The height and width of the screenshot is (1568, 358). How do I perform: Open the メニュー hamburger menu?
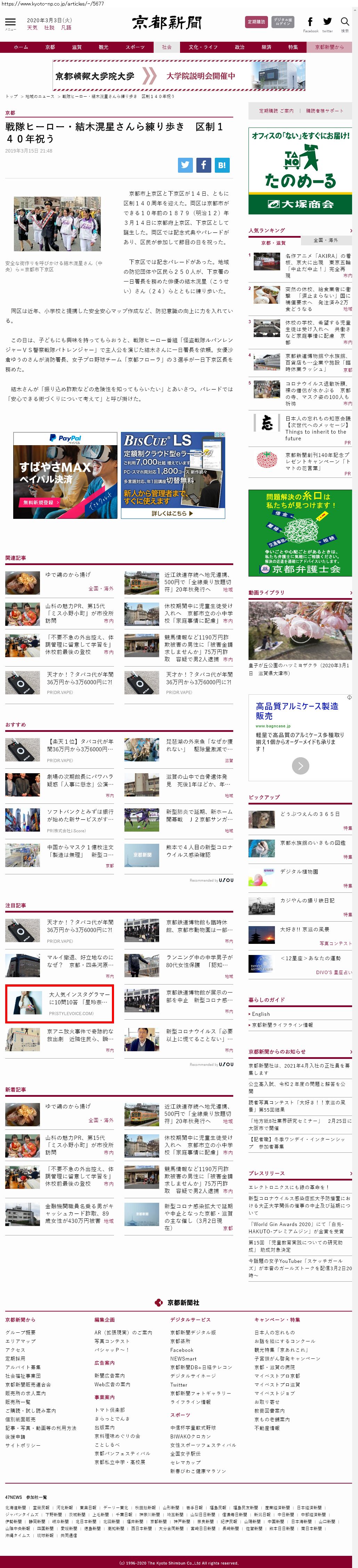pos(10,23)
